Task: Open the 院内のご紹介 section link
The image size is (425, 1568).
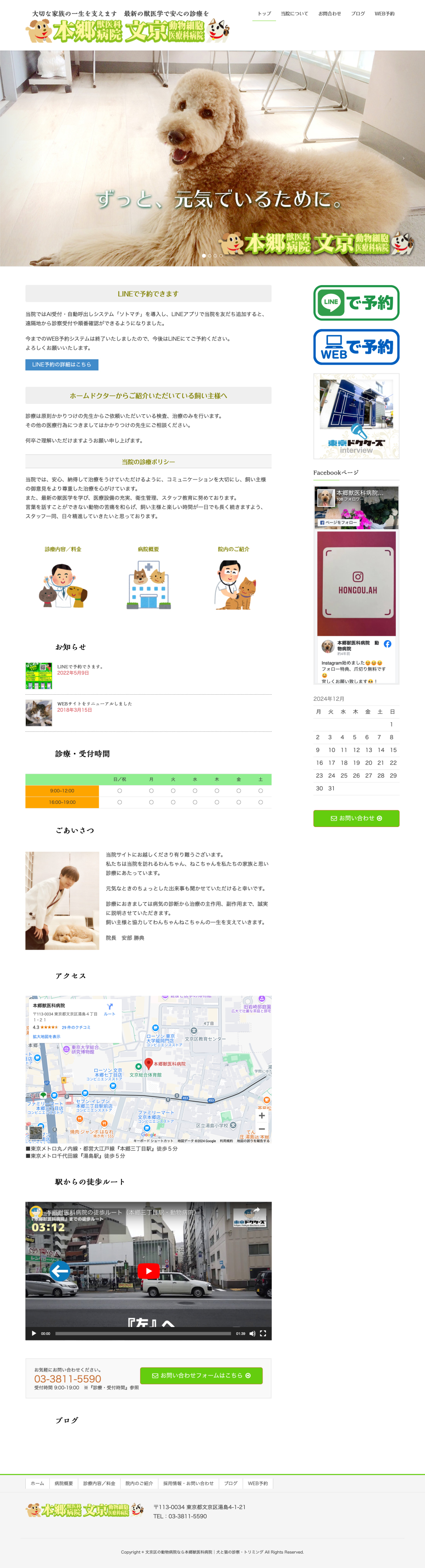Action: coord(233,579)
